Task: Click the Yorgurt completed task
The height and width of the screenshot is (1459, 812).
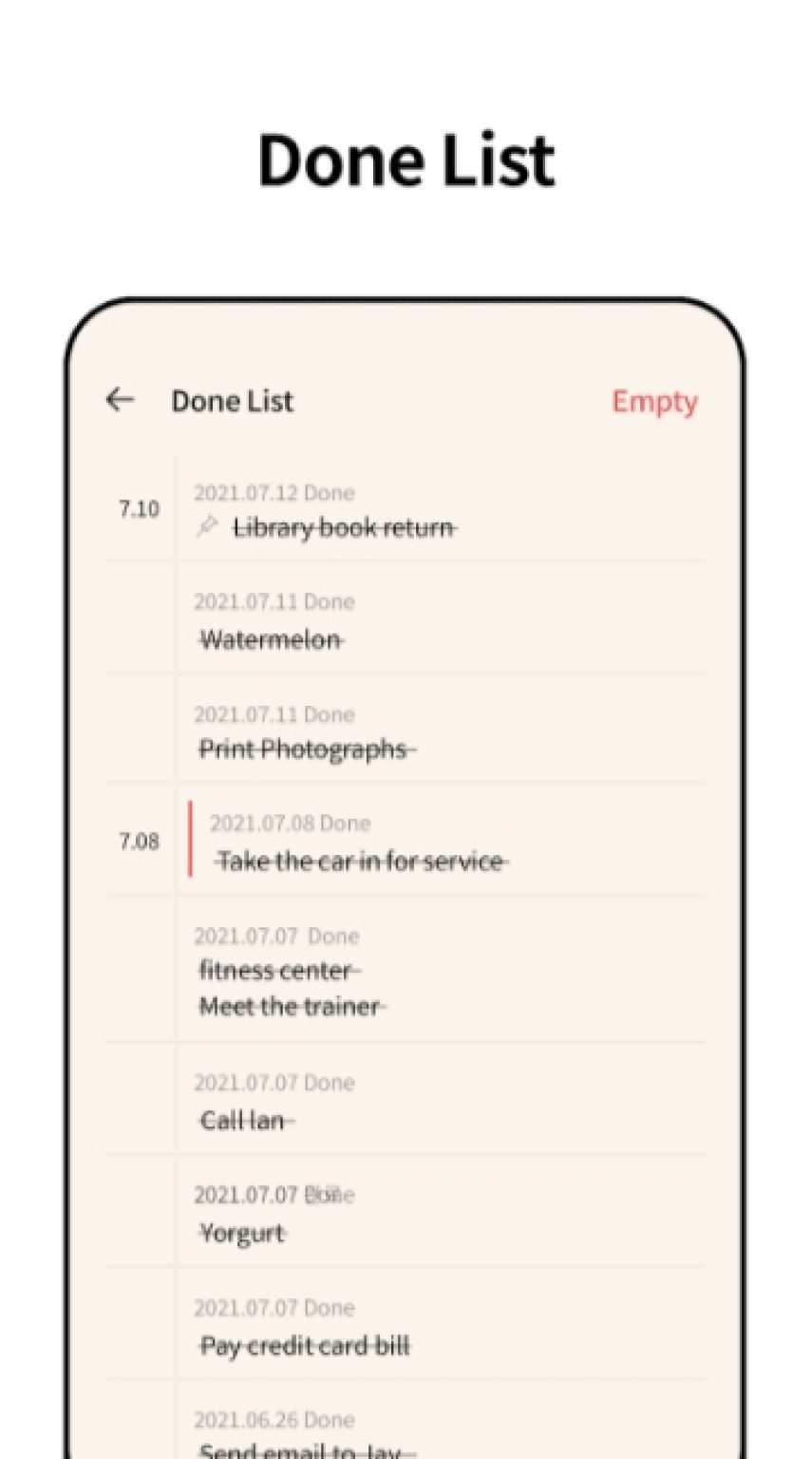Action: (x=240, y=1233)
